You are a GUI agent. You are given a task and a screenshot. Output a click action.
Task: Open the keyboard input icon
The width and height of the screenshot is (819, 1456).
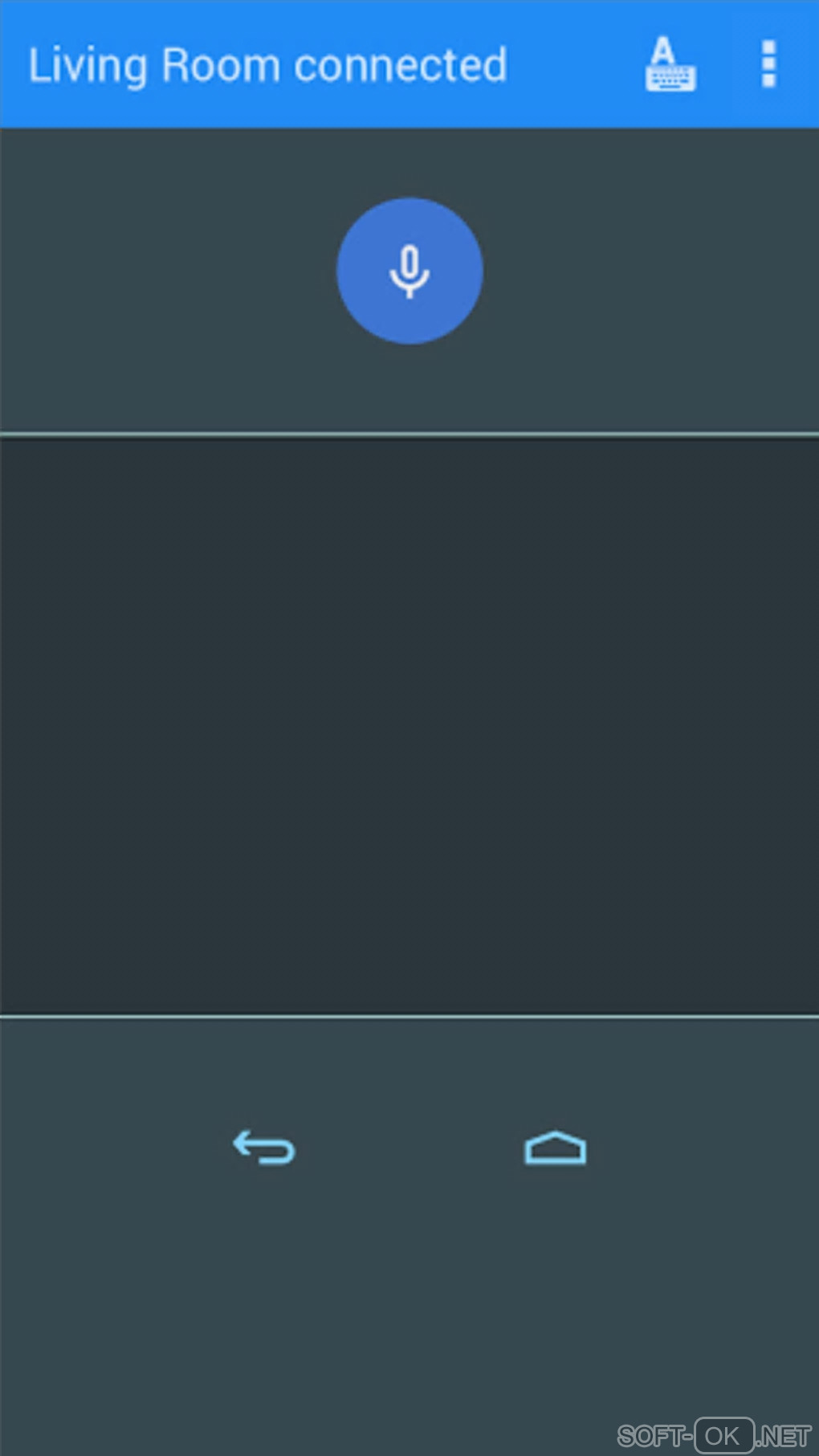pos(670,64)
